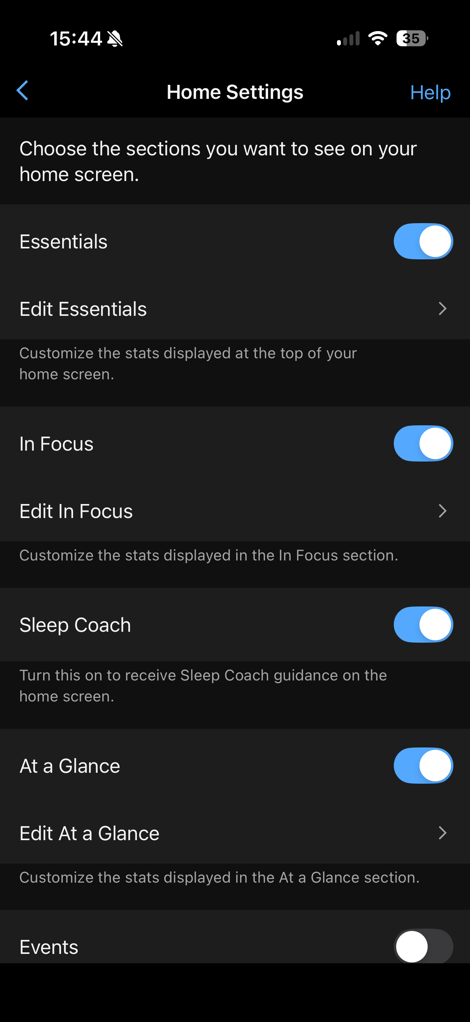This screenshot has height=1022, width=470.
Task: Enable the Events toggle
Action: click(x=423, y=946)
